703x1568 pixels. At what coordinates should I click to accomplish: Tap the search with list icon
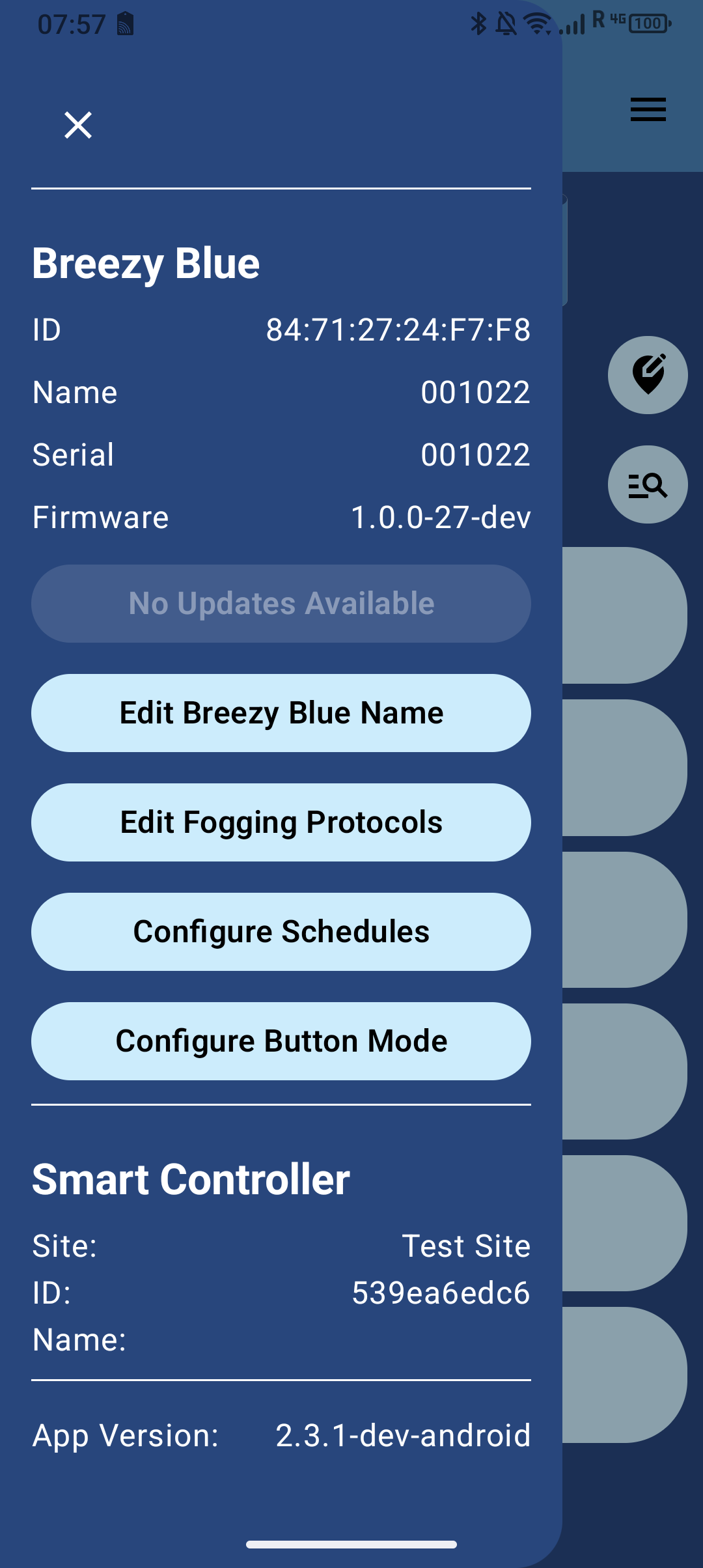[648, 484]
